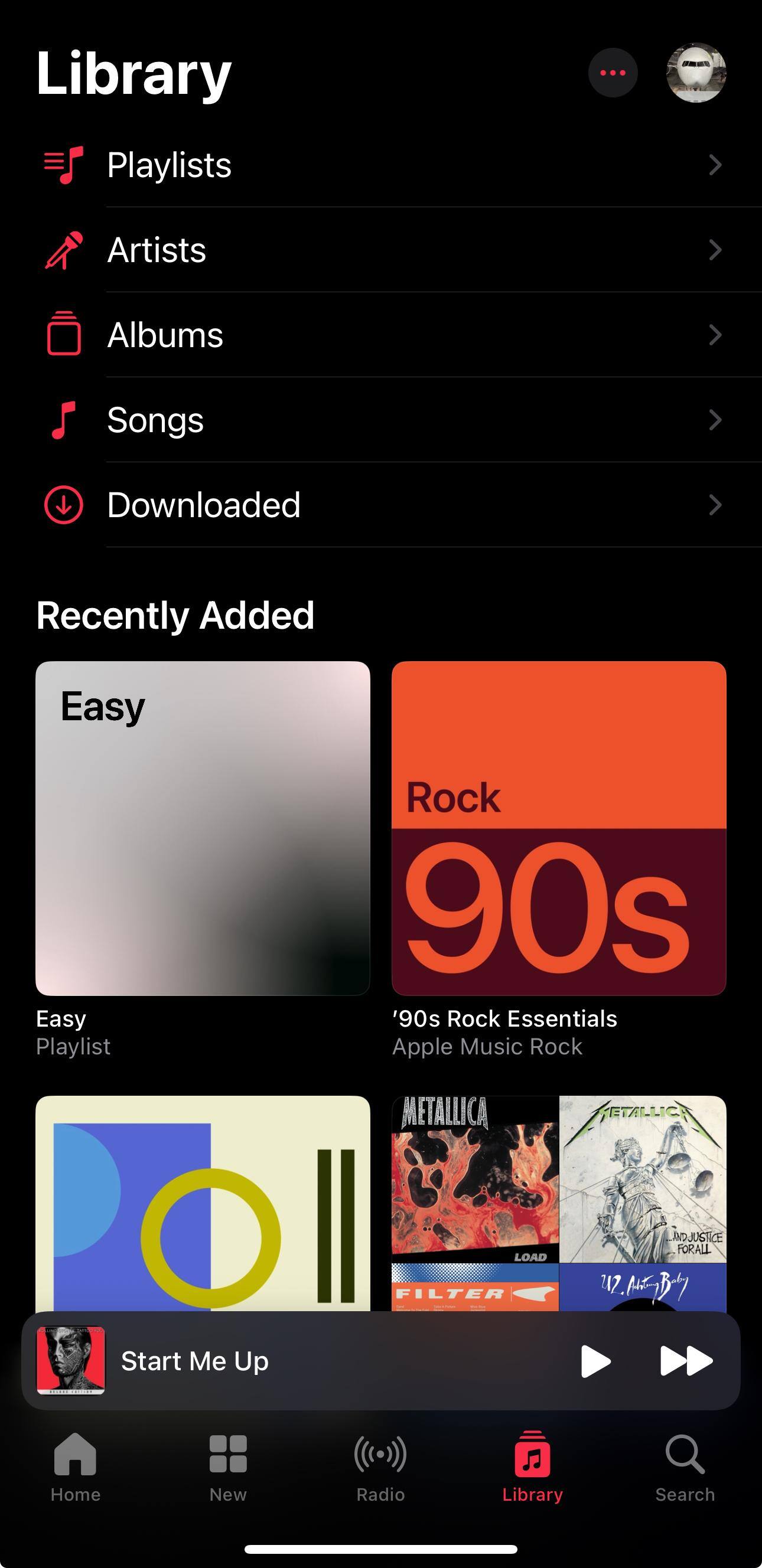
Task: Switch to the Radio tab
Action: coord(380,1467)
